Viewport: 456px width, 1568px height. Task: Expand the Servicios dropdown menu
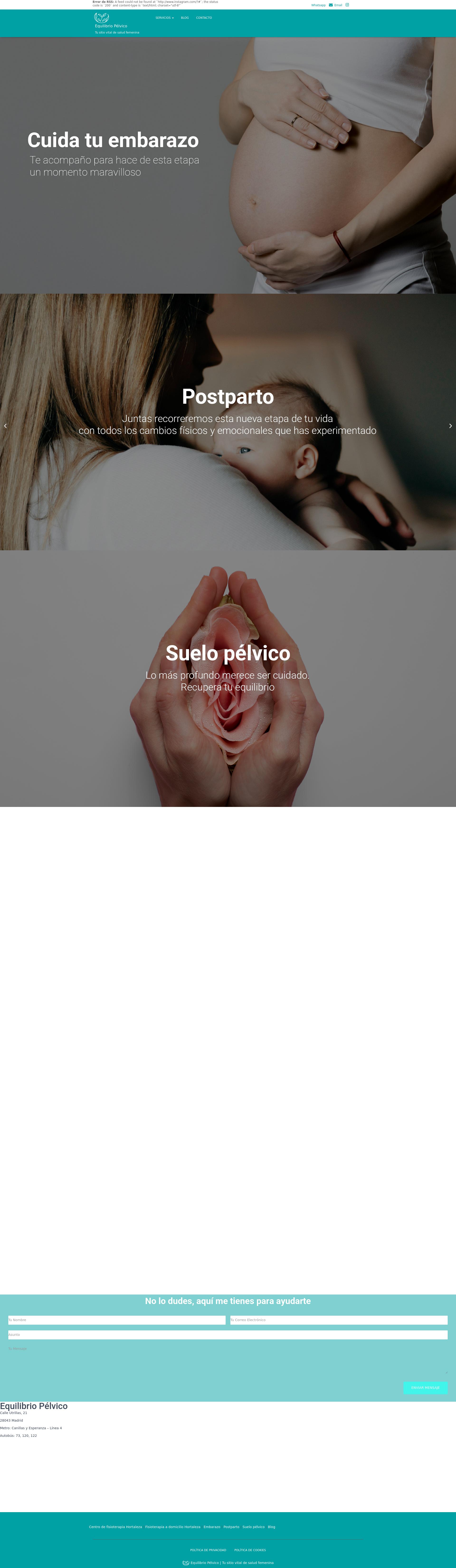click(x=164, y=18)
